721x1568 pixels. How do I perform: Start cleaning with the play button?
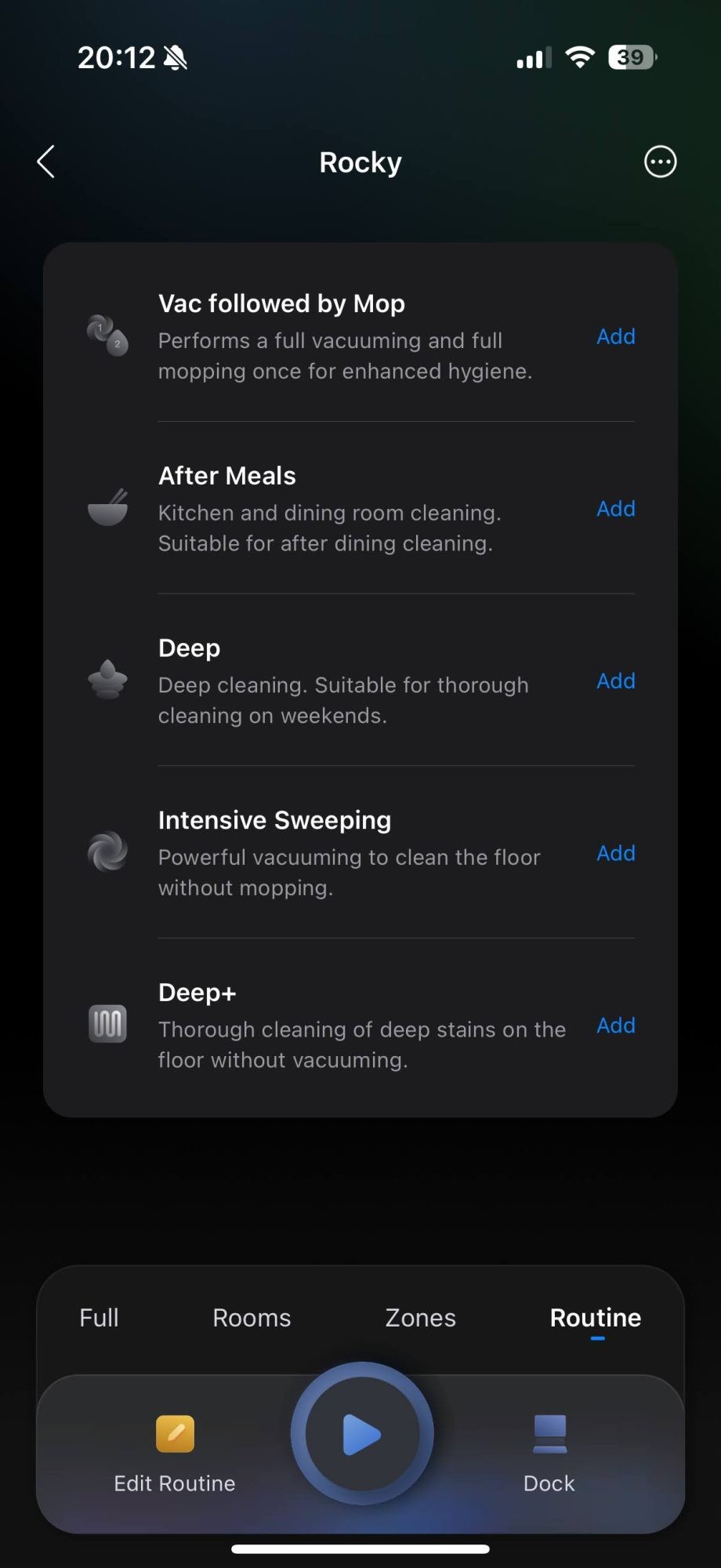[361, 1434]
